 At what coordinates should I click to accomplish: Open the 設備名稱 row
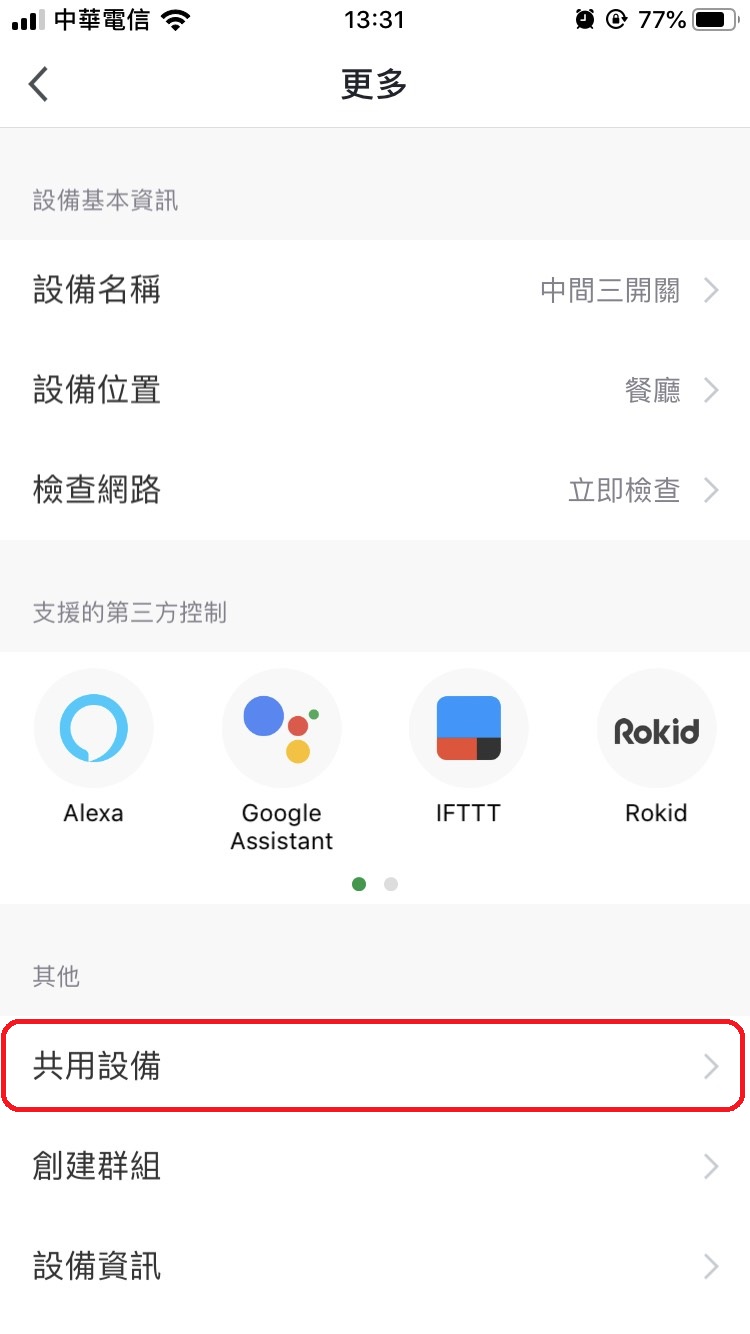[x=375, y=290]
